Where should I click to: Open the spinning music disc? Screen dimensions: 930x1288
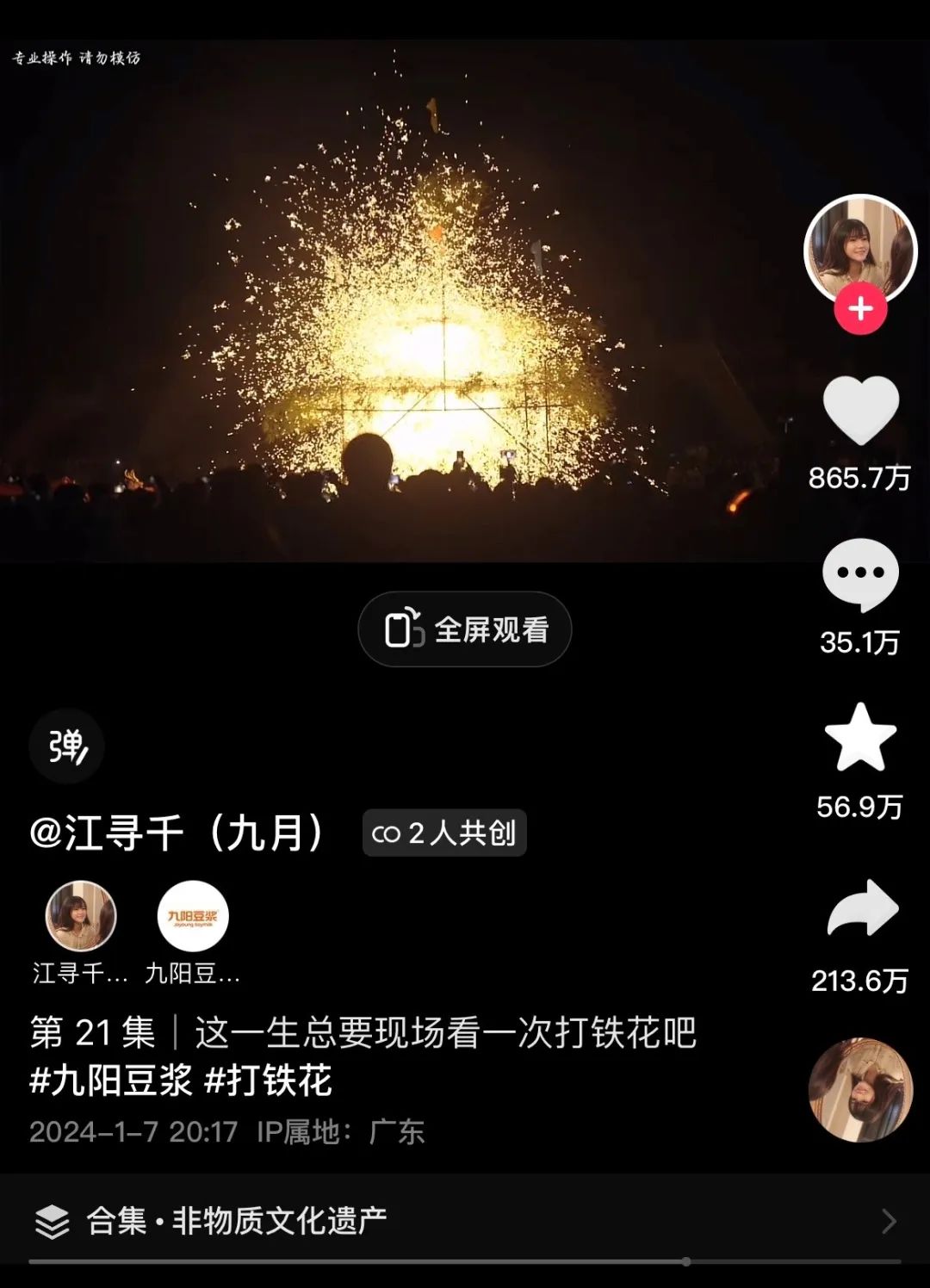click(860, 1090)
